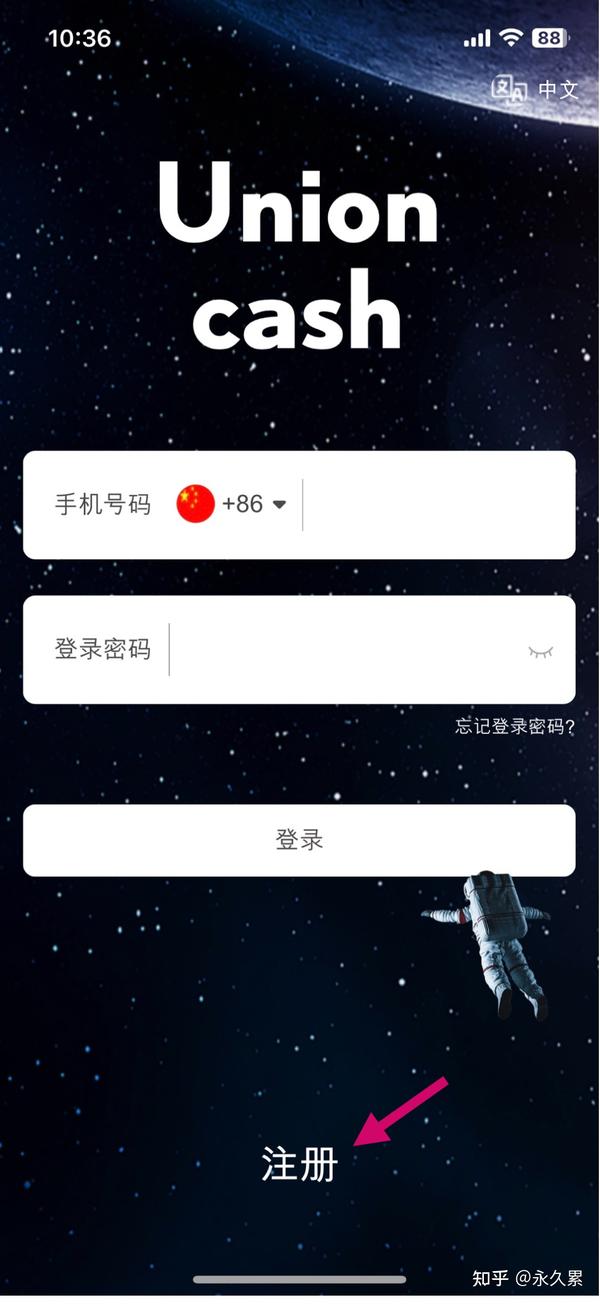Open the 忘记登录密码? link
Screen dimensions: 600x1304
pos(515,727)
